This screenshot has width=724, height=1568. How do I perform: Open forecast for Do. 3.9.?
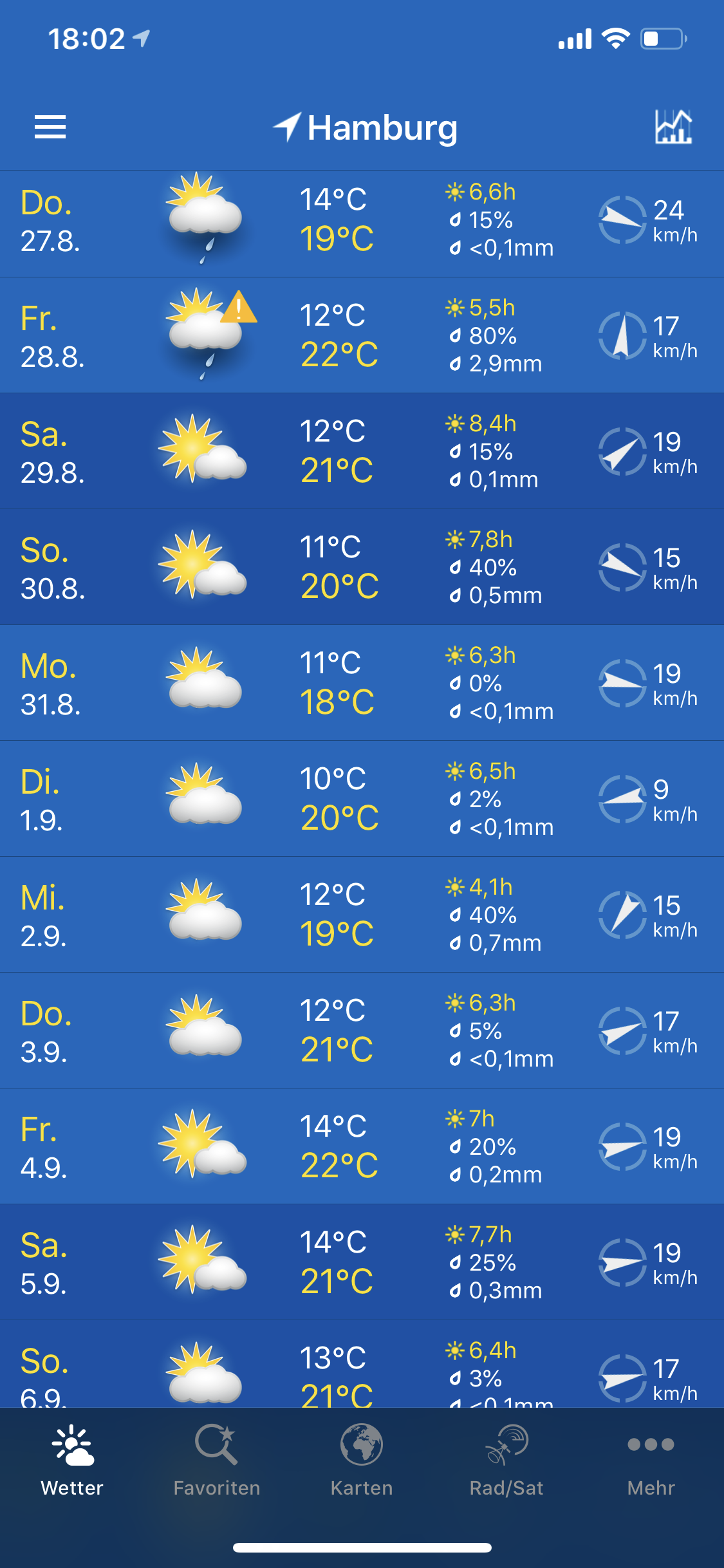click(x=362, y=1031)
